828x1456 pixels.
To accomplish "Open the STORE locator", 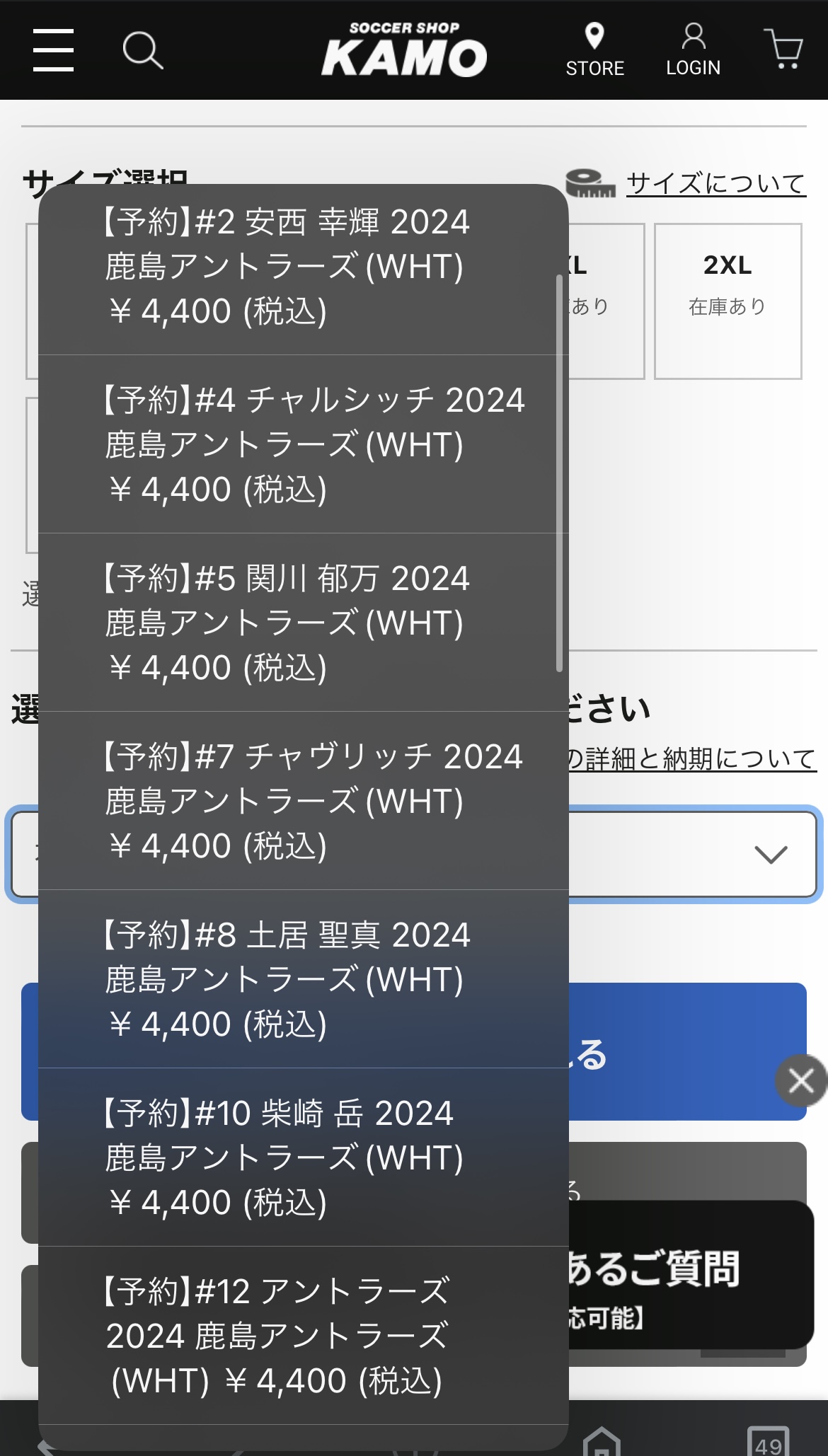I will (594, 50).
